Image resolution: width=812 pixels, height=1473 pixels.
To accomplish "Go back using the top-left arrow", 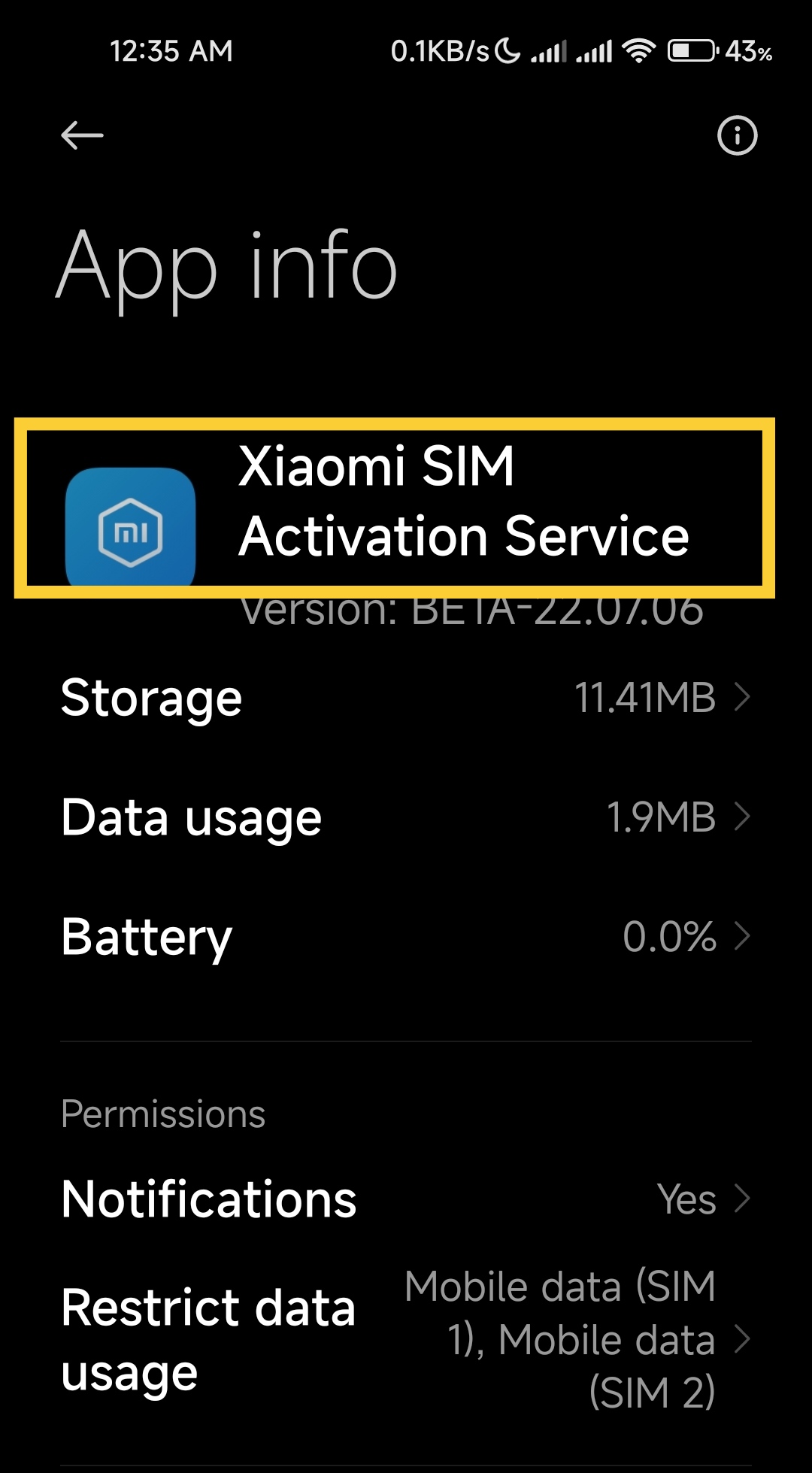I will [x=82, y=136].
